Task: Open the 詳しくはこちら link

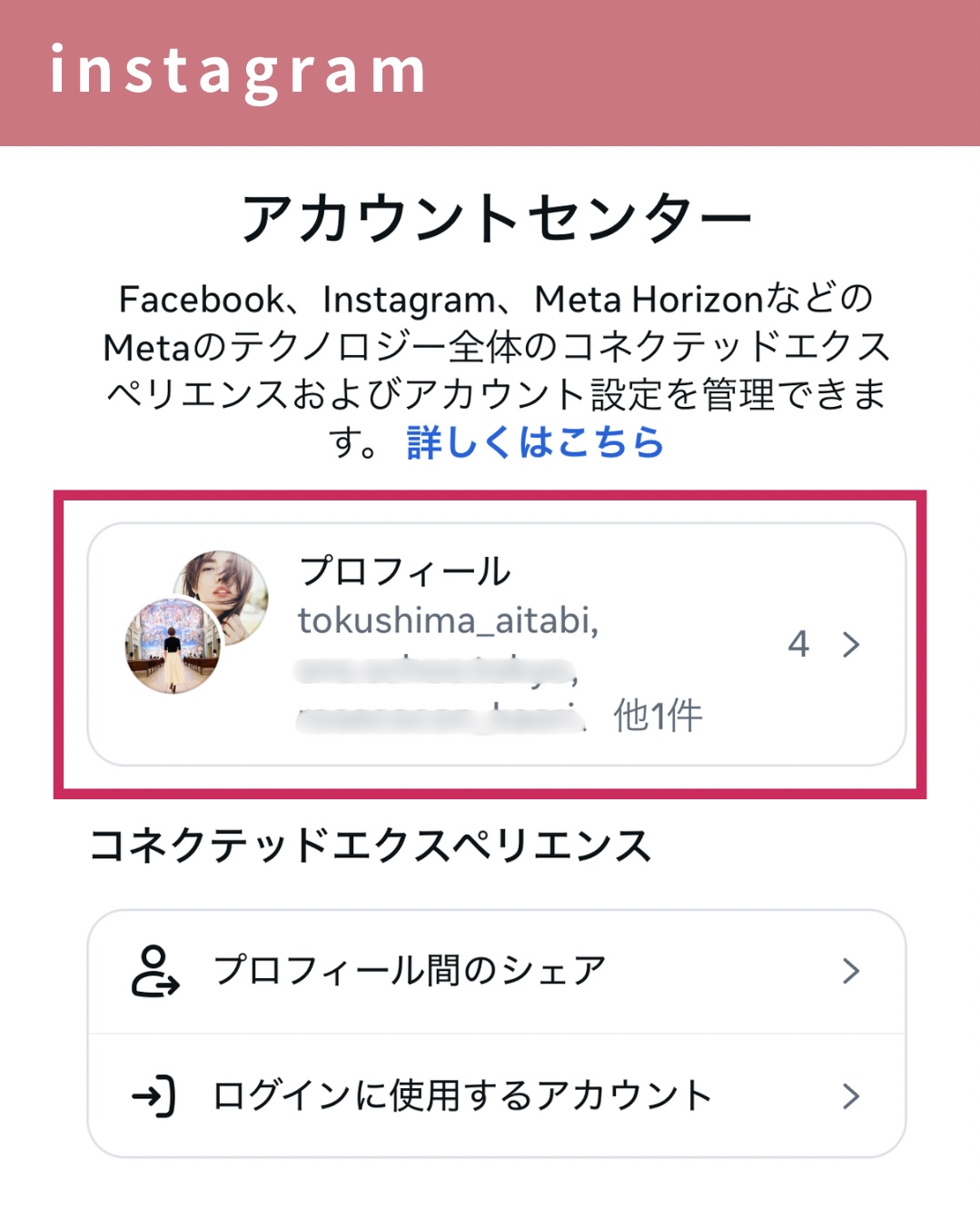Action: point(535,443)
